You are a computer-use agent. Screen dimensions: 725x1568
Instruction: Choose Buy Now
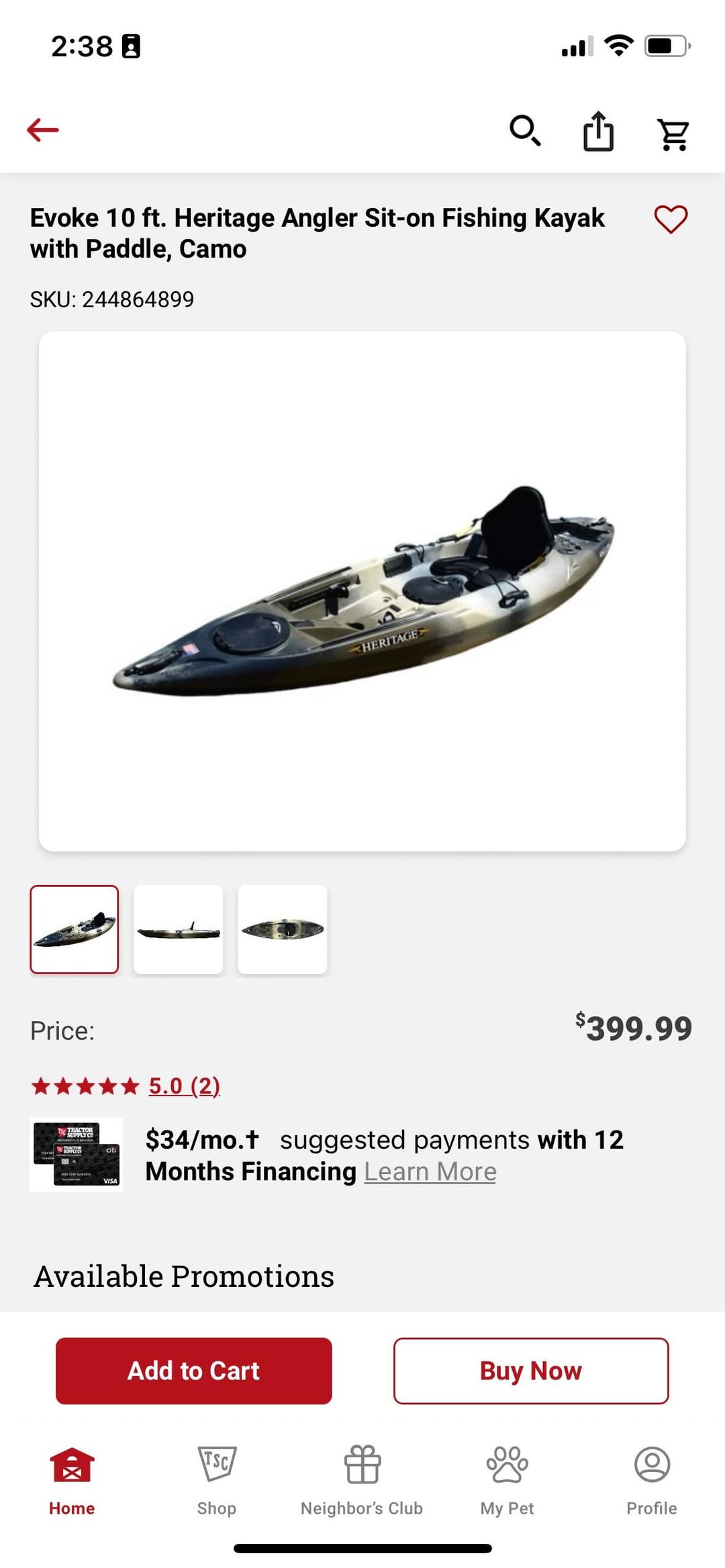(x=531, y=1371)
